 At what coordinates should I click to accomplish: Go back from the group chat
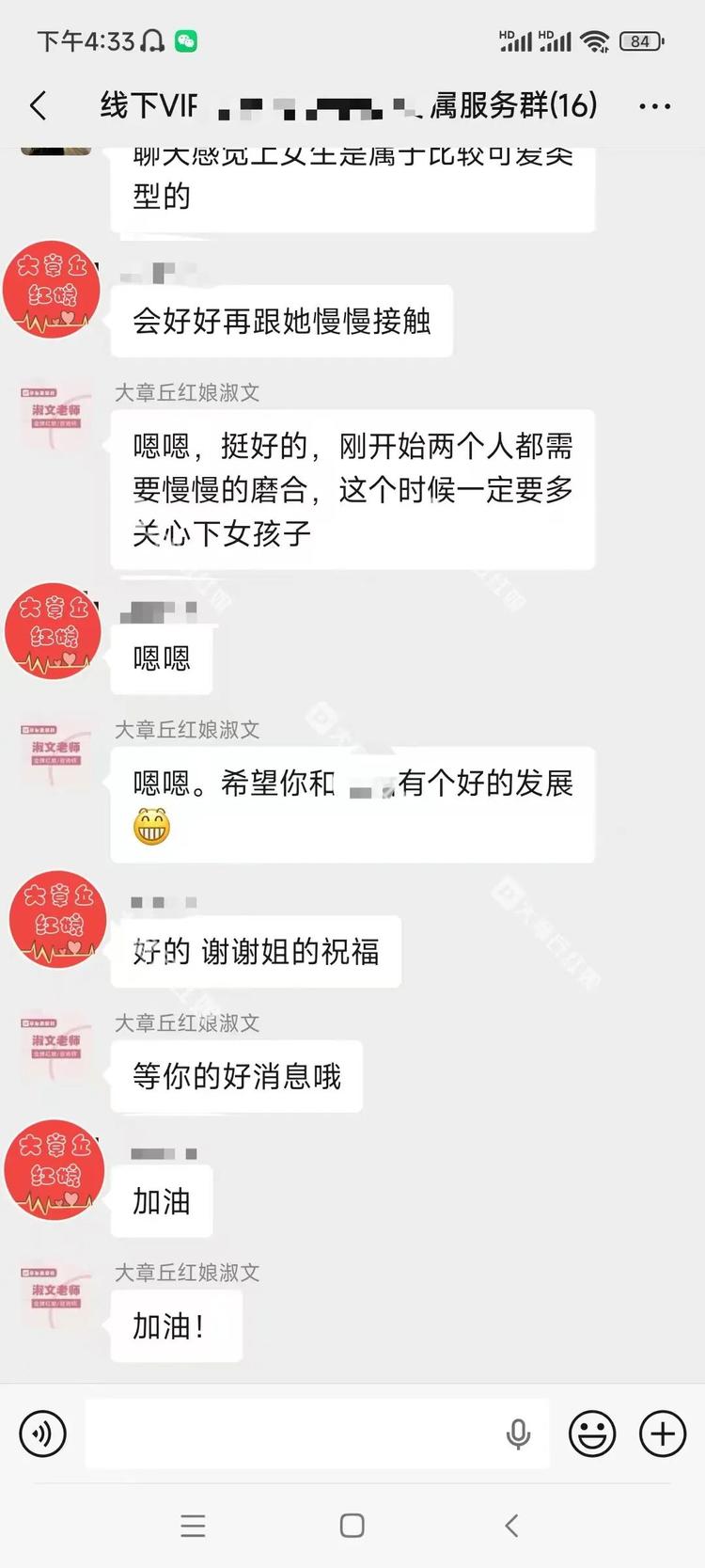pyautogui.click(x=39, y=105)
